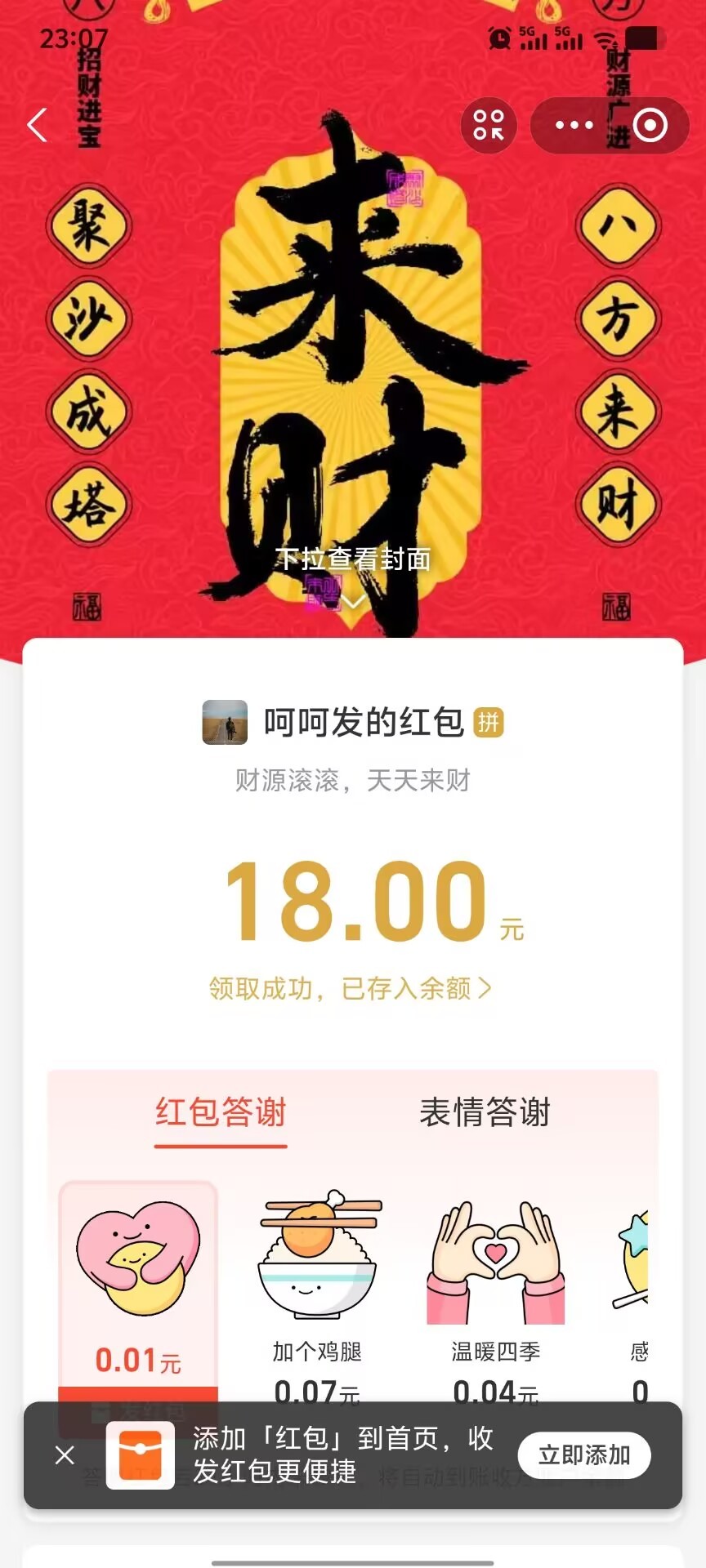The height and width of the screenshot is (1568, 706).
Task: Select the 红包答谢 tab
Action: point(221,1112)
